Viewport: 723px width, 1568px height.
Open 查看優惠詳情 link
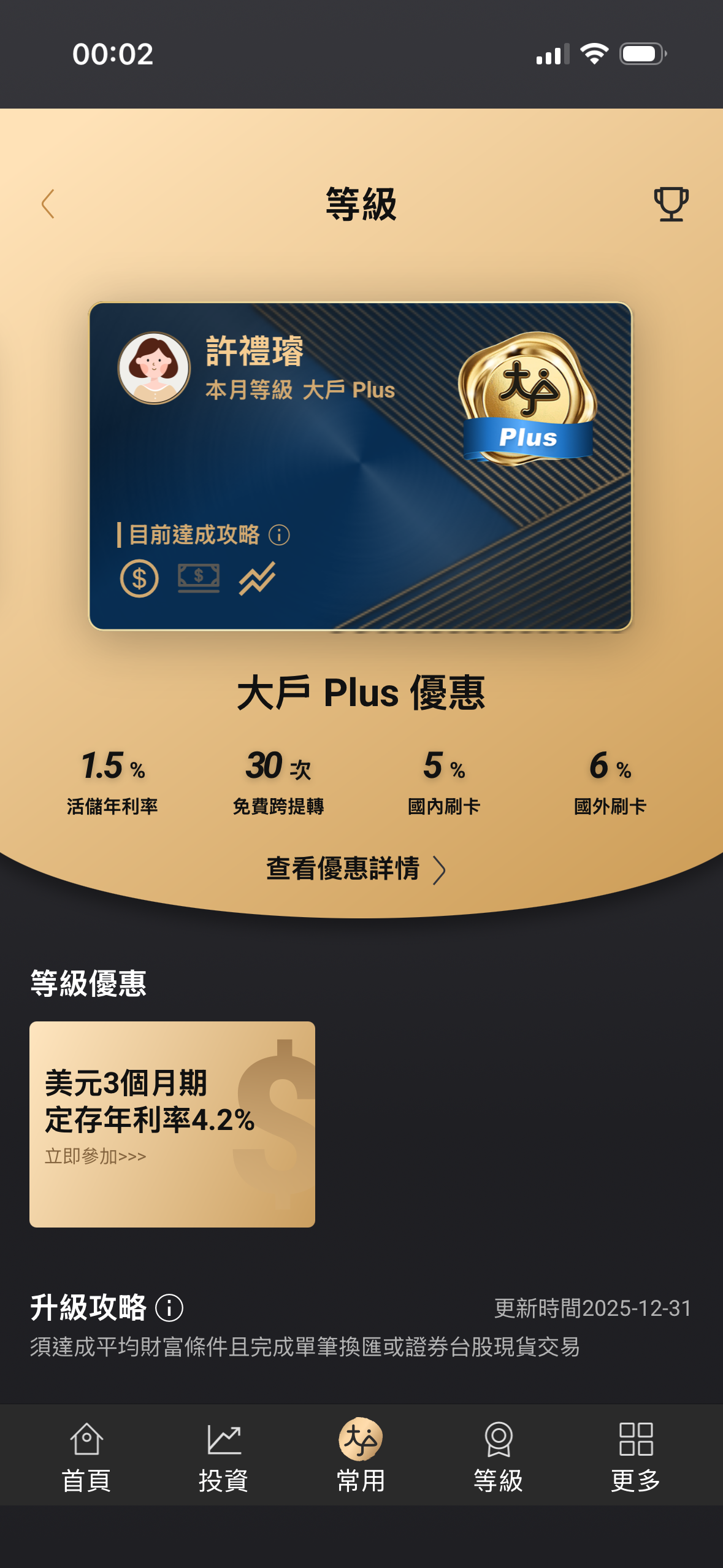click(356, 869)
